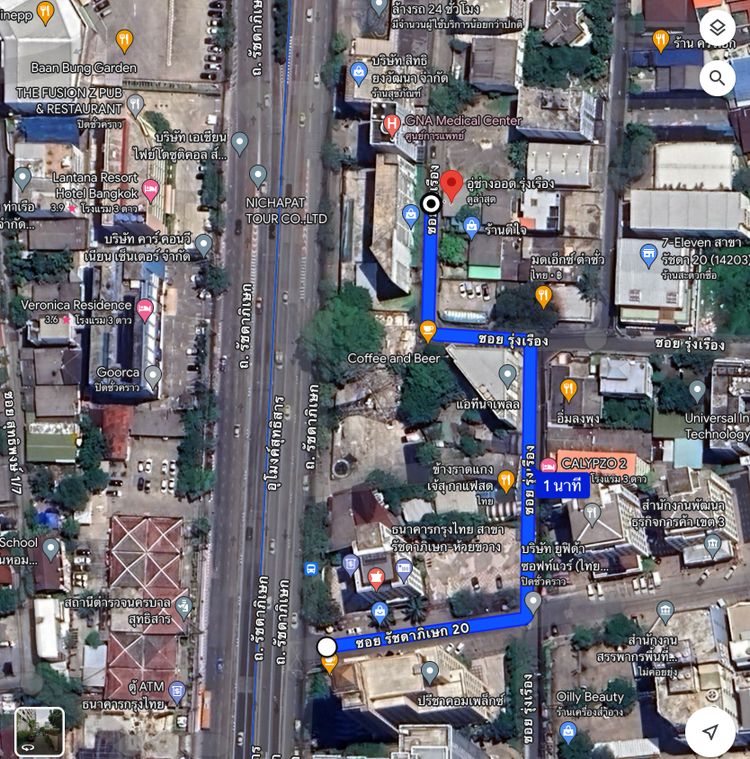This screenshot has width=750, height=759.
Task: Select the Veronica Residence hotel pin
Action: pos(145,309)
